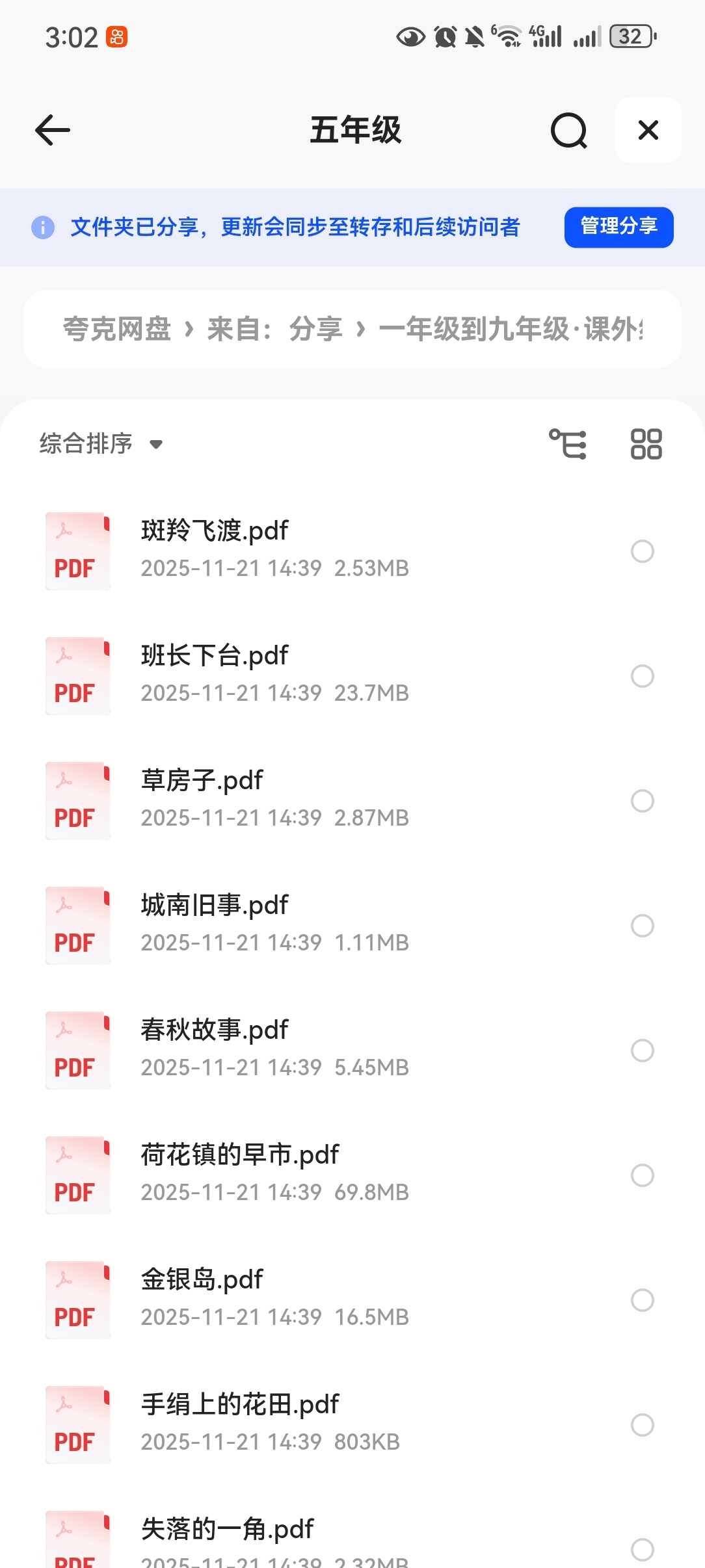Go back using the arrow icon
This screenshot has width=705, height=1568.
(53, 130)
